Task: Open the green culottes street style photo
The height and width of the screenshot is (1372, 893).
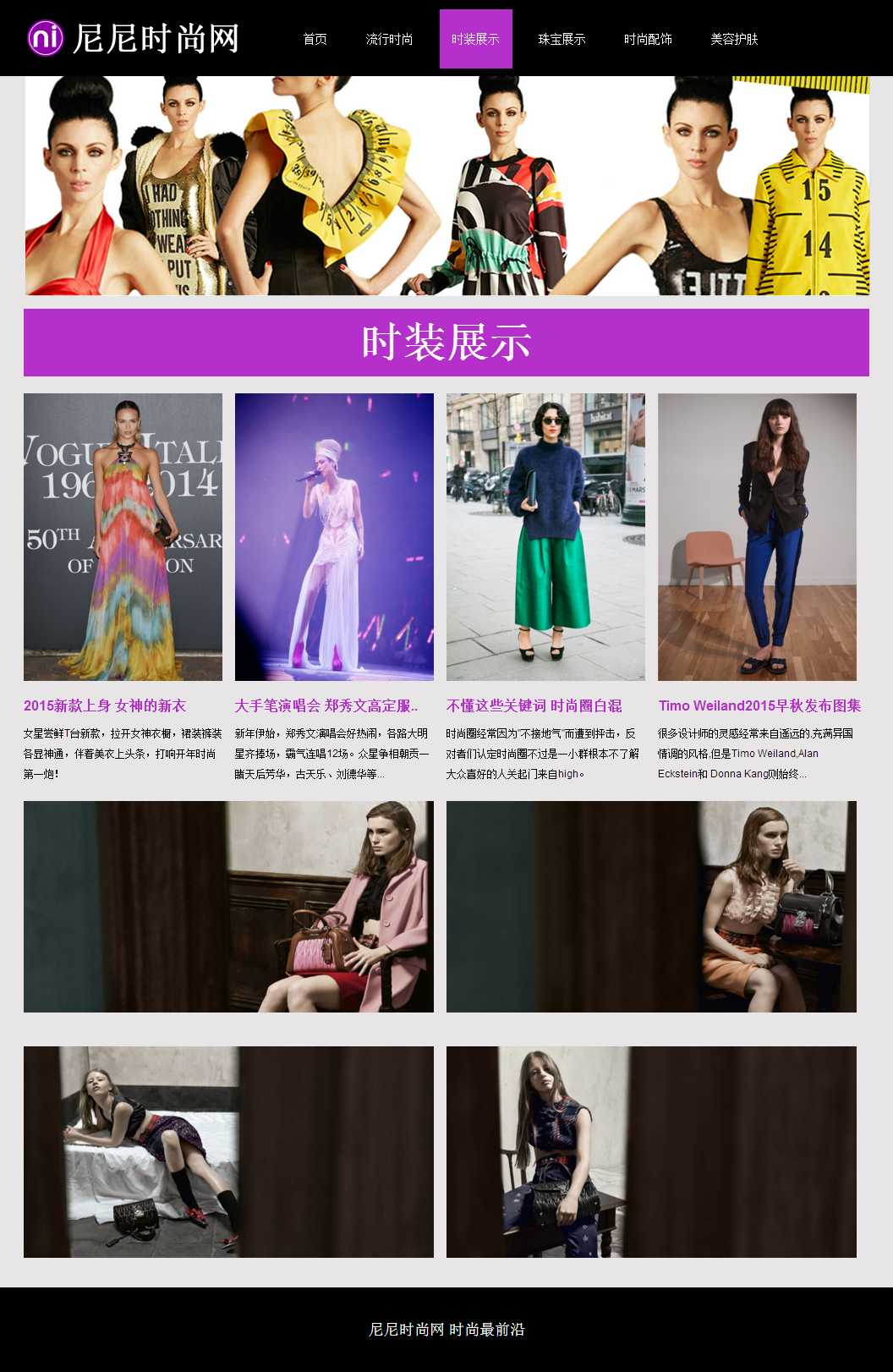Action: click(x=545, y=537)
